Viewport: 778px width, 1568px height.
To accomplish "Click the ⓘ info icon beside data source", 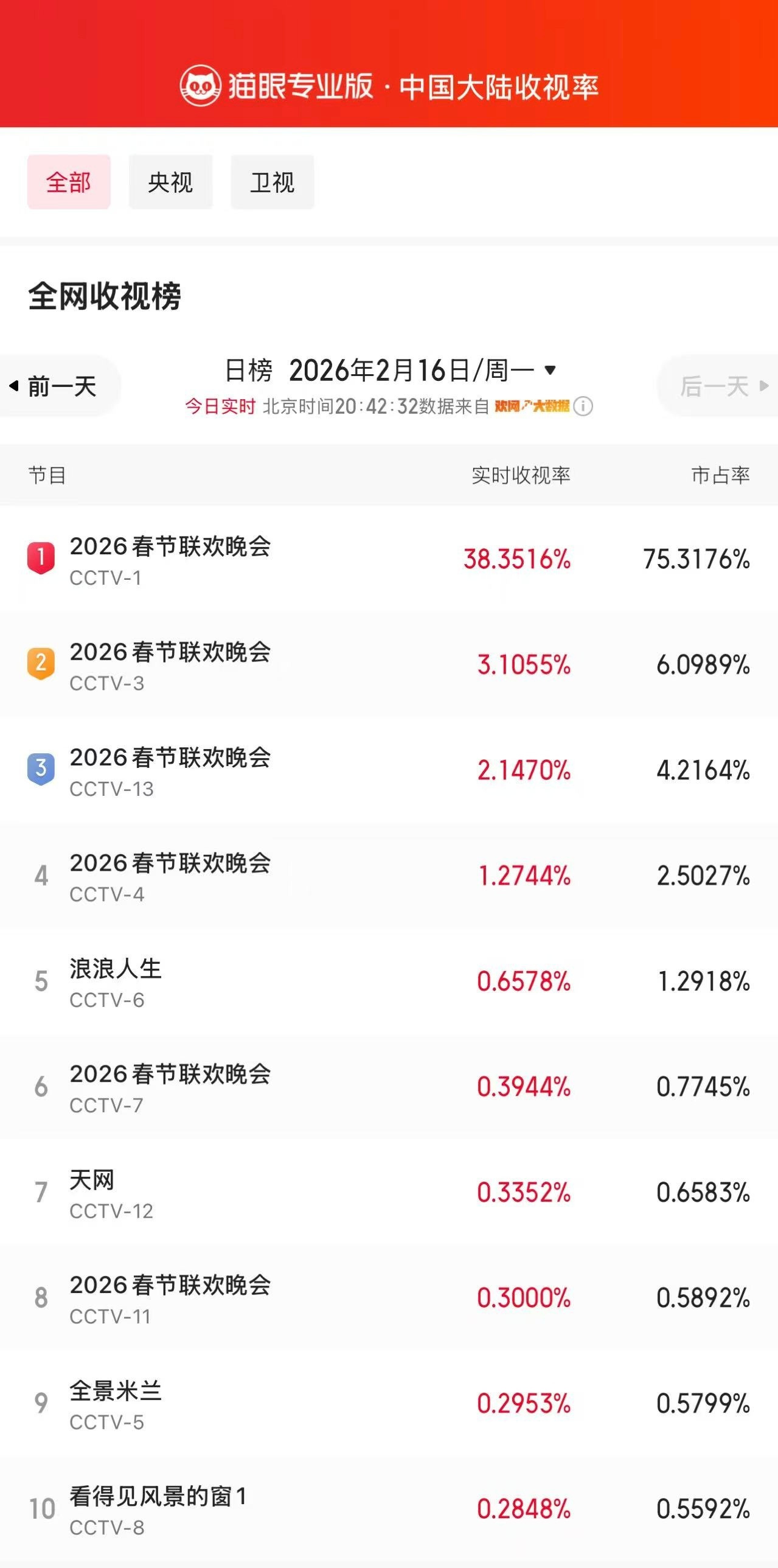I will 582,406.
